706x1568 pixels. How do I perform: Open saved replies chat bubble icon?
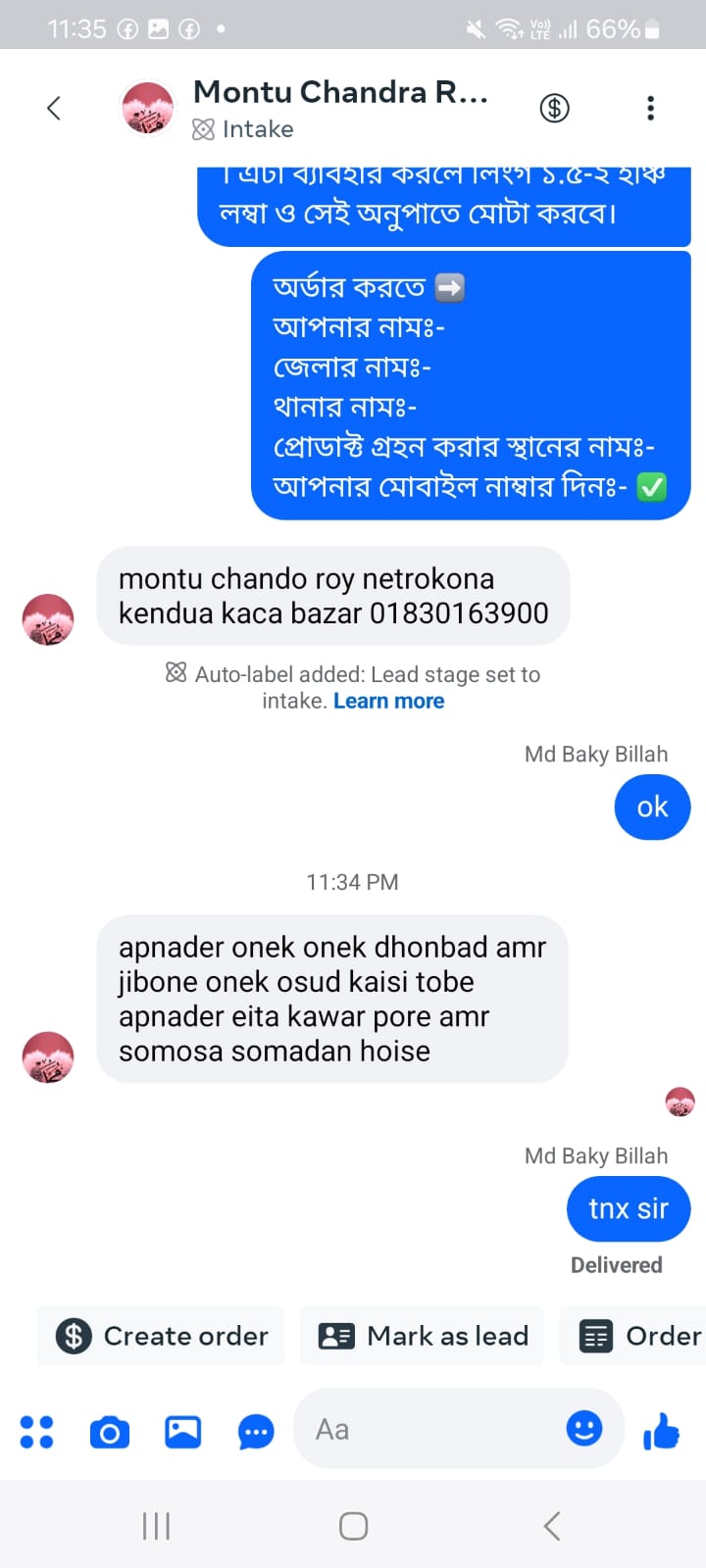tap(256, 1432)
